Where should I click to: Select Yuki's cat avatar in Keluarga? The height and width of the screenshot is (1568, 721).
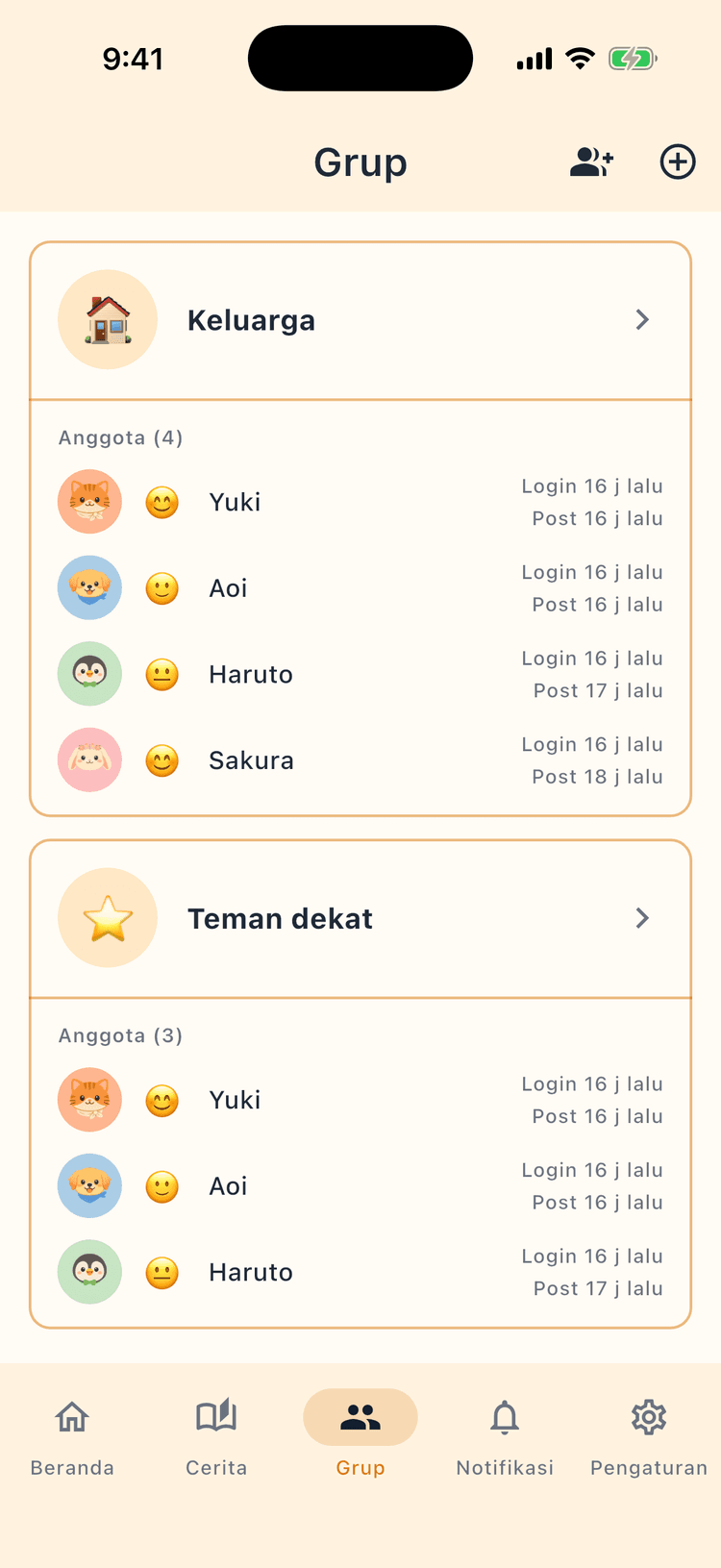89,501
